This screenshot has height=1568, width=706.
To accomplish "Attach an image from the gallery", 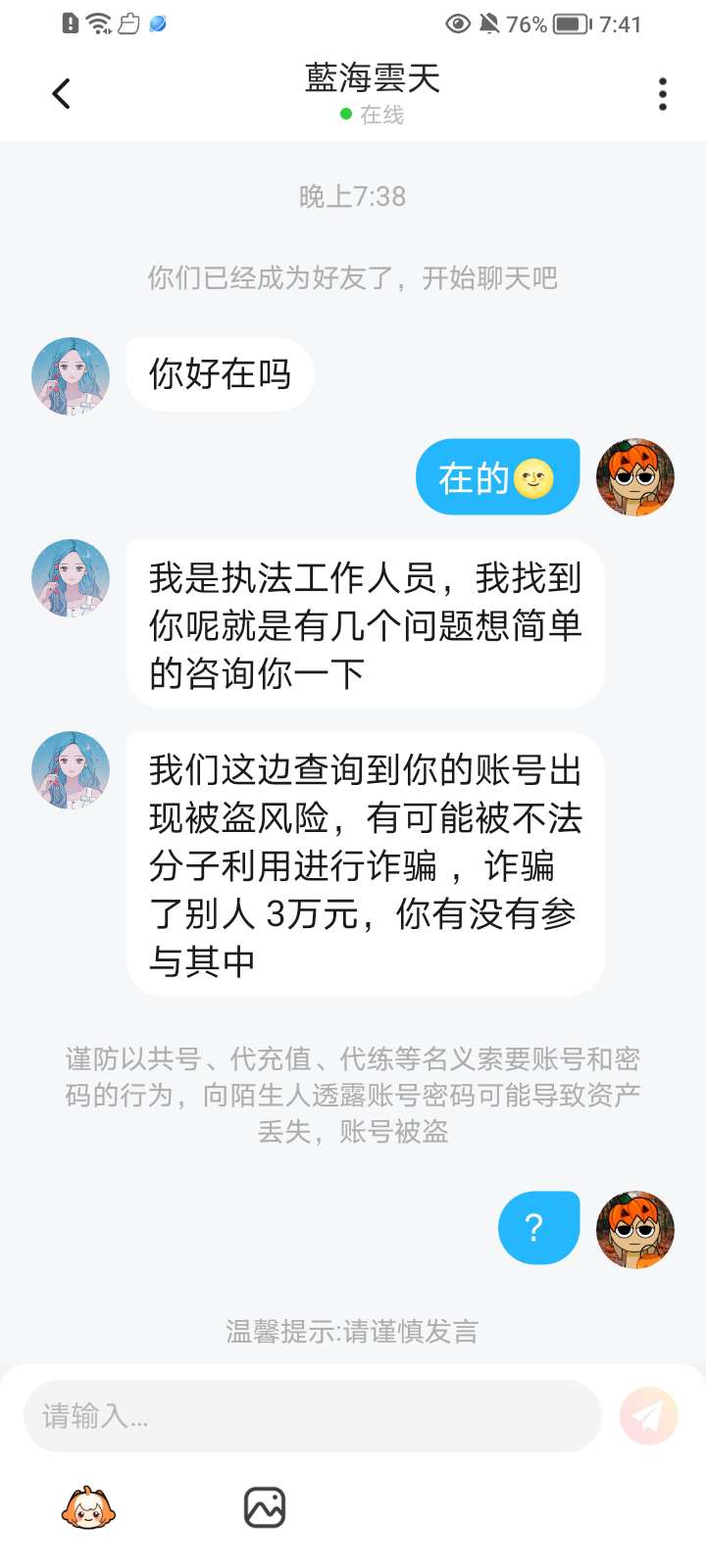I will point(265,1508).
